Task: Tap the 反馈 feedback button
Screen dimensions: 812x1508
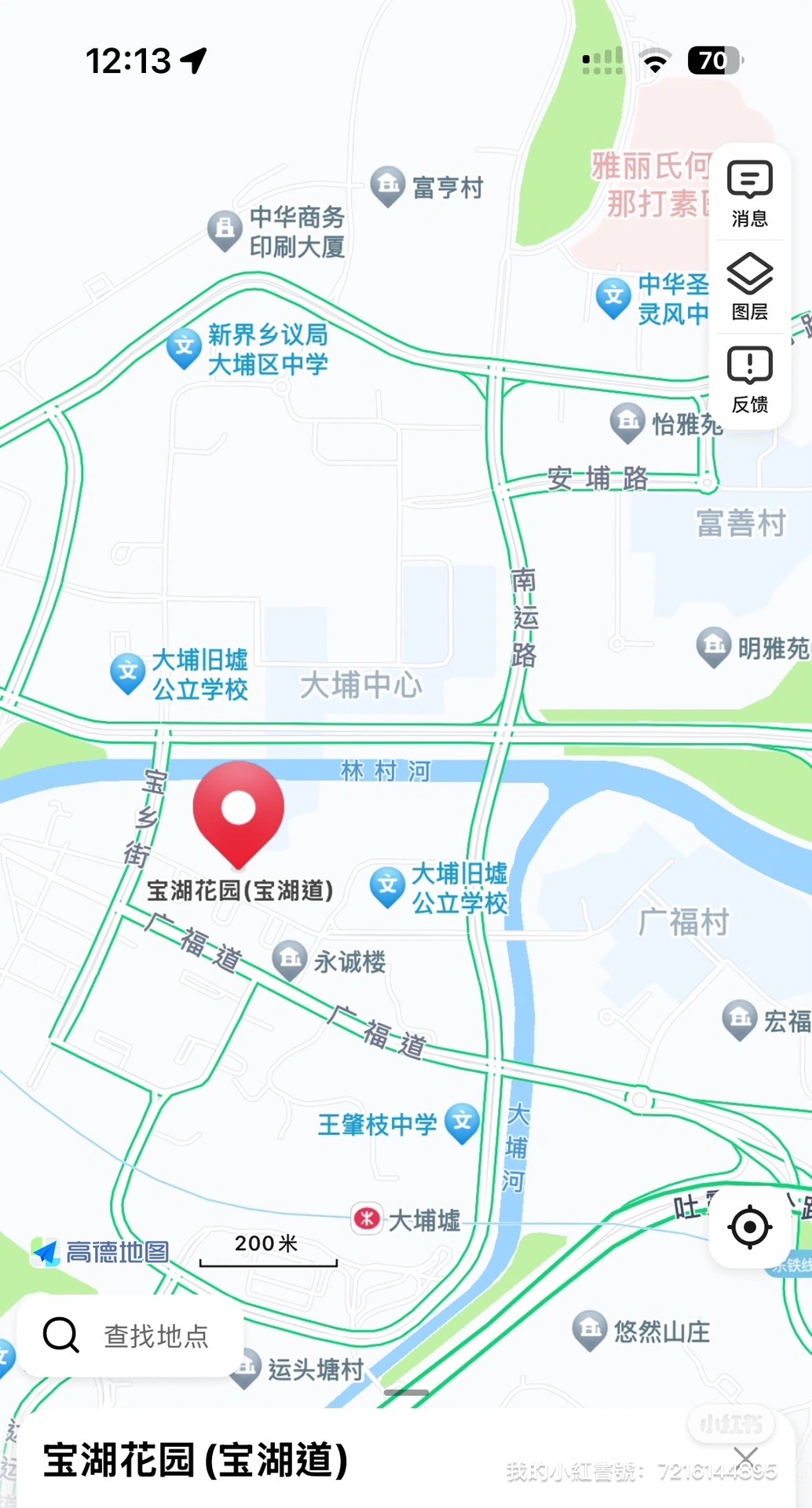Action: (750, 379)
